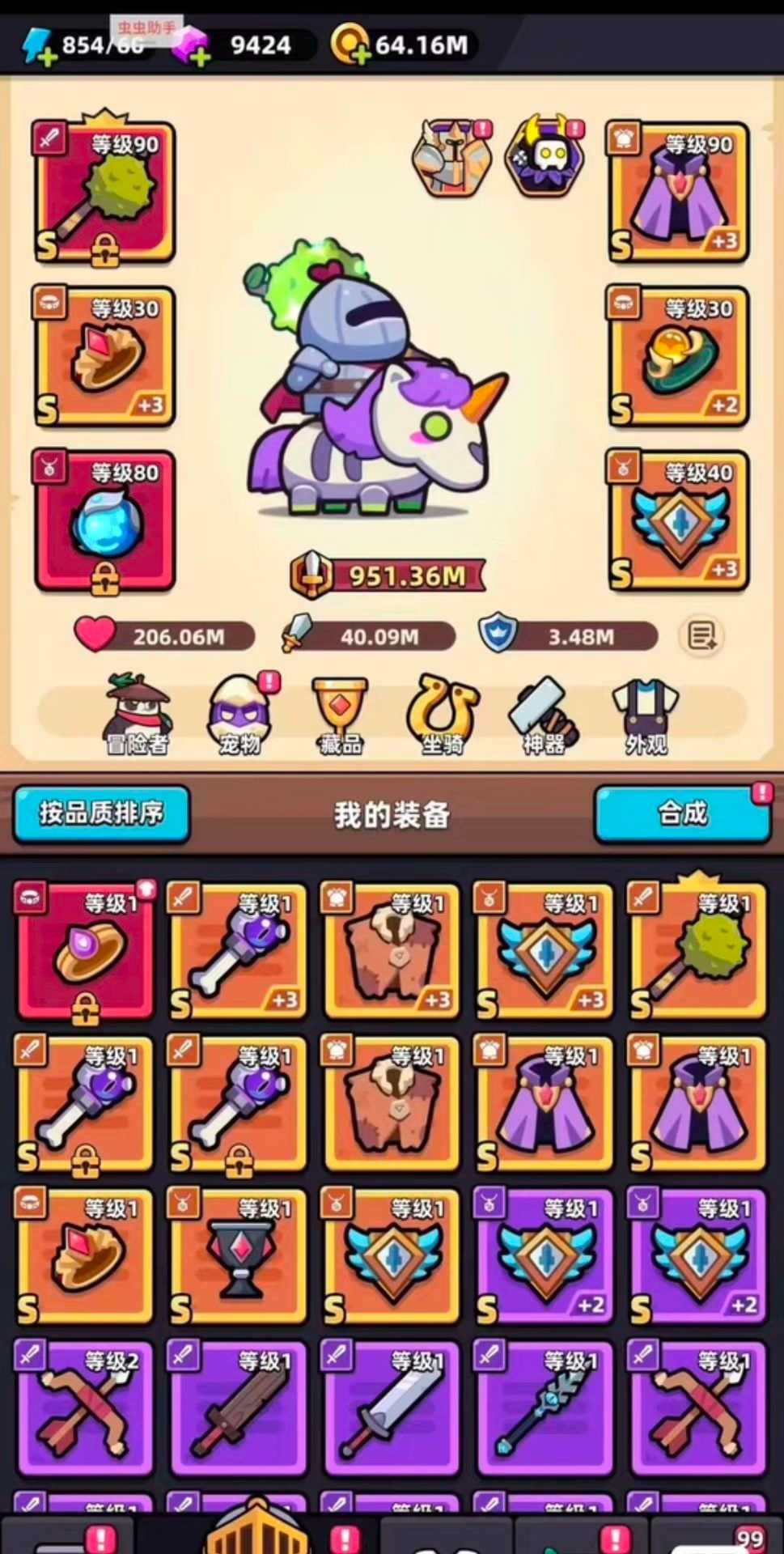Select equipped level 90 mace weapon

tap(104, 193)
